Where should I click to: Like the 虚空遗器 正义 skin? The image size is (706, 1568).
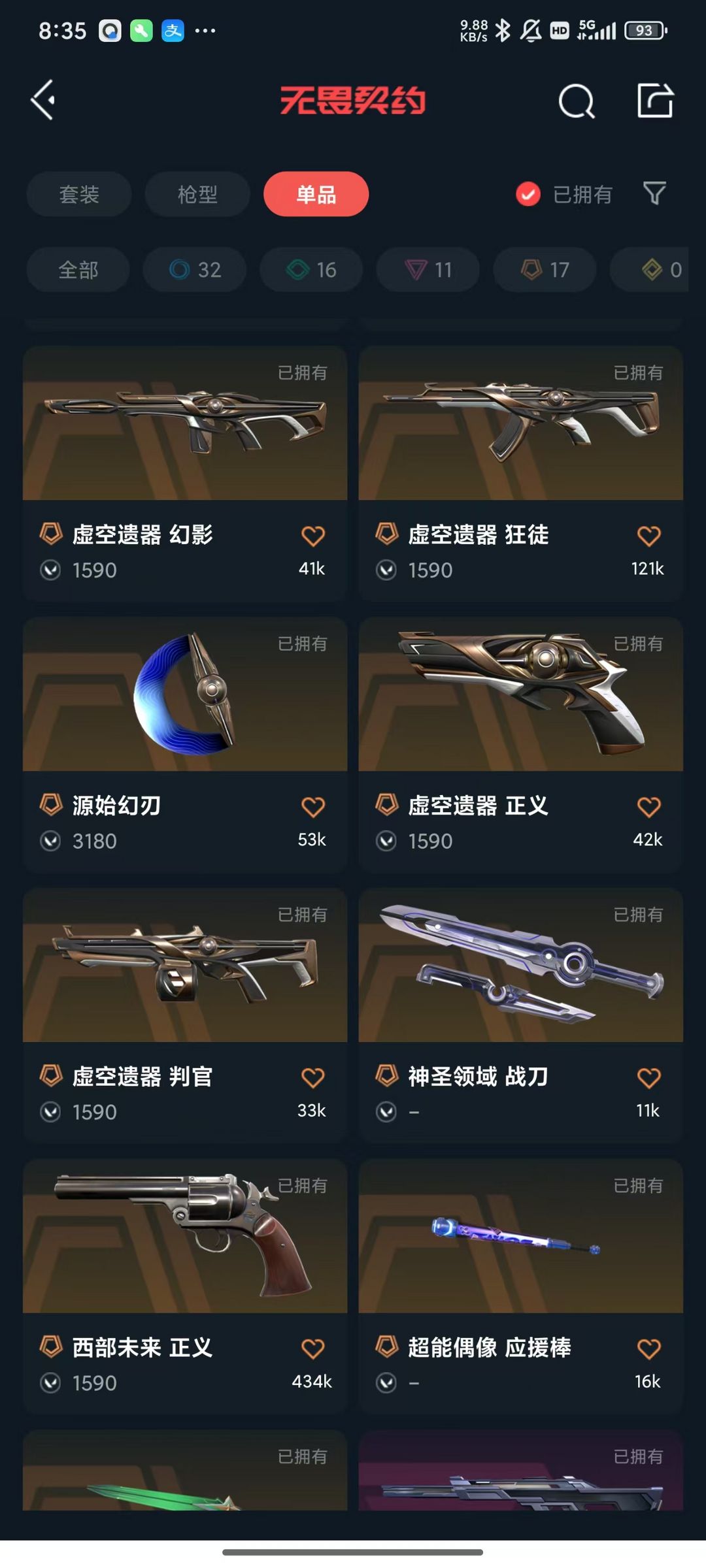648,808
